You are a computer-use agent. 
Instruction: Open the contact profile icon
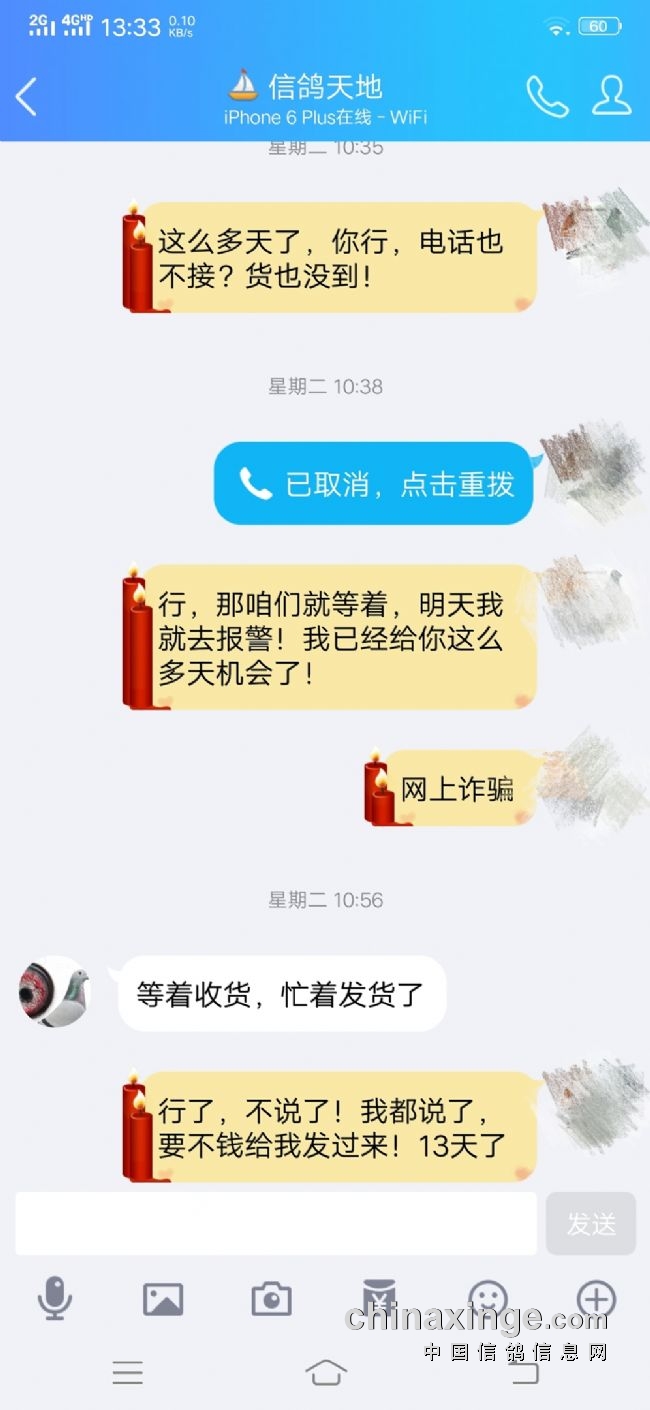[611, 96]
